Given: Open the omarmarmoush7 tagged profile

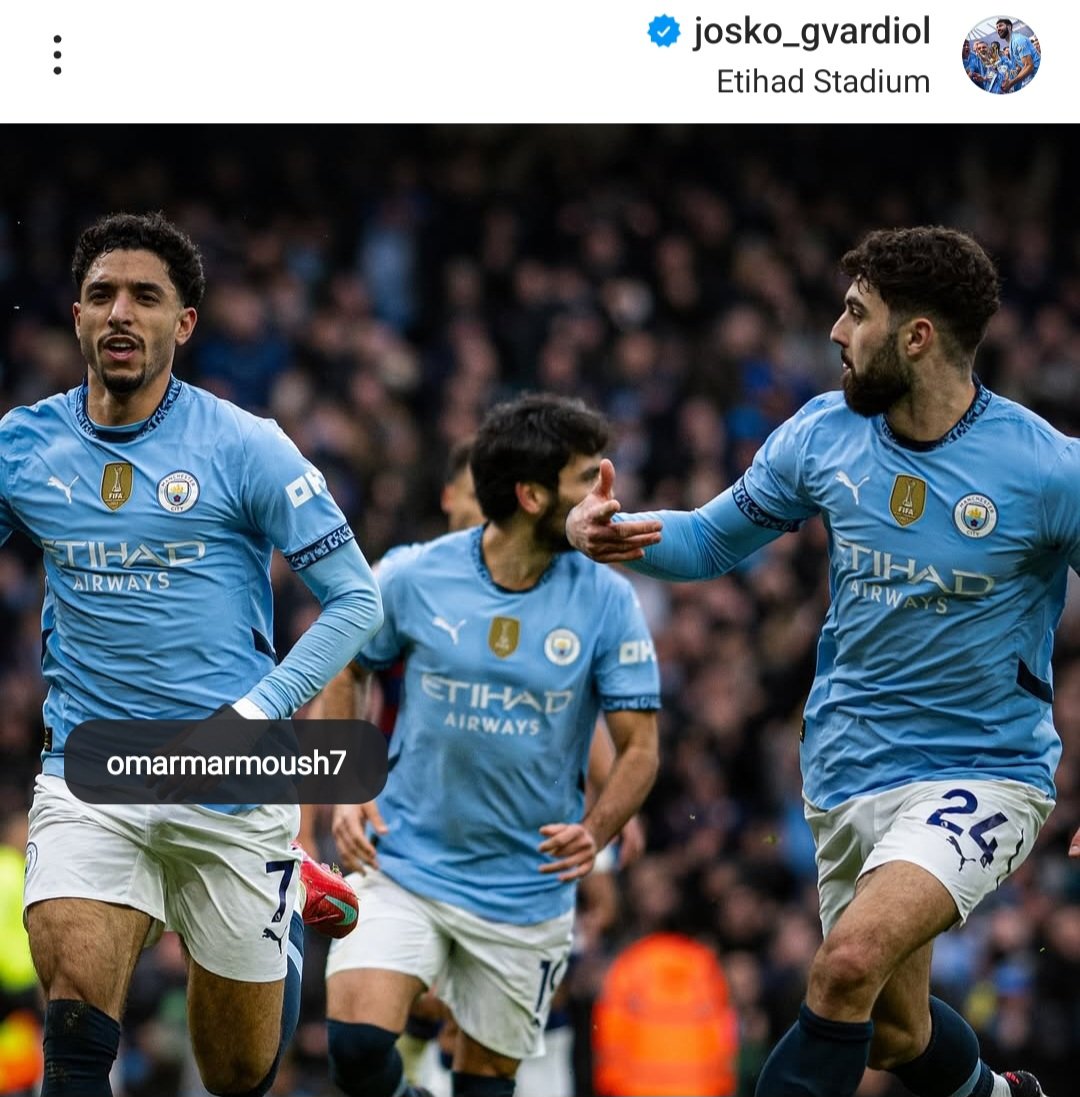Looking at the screenshot, I should (226, 763).
